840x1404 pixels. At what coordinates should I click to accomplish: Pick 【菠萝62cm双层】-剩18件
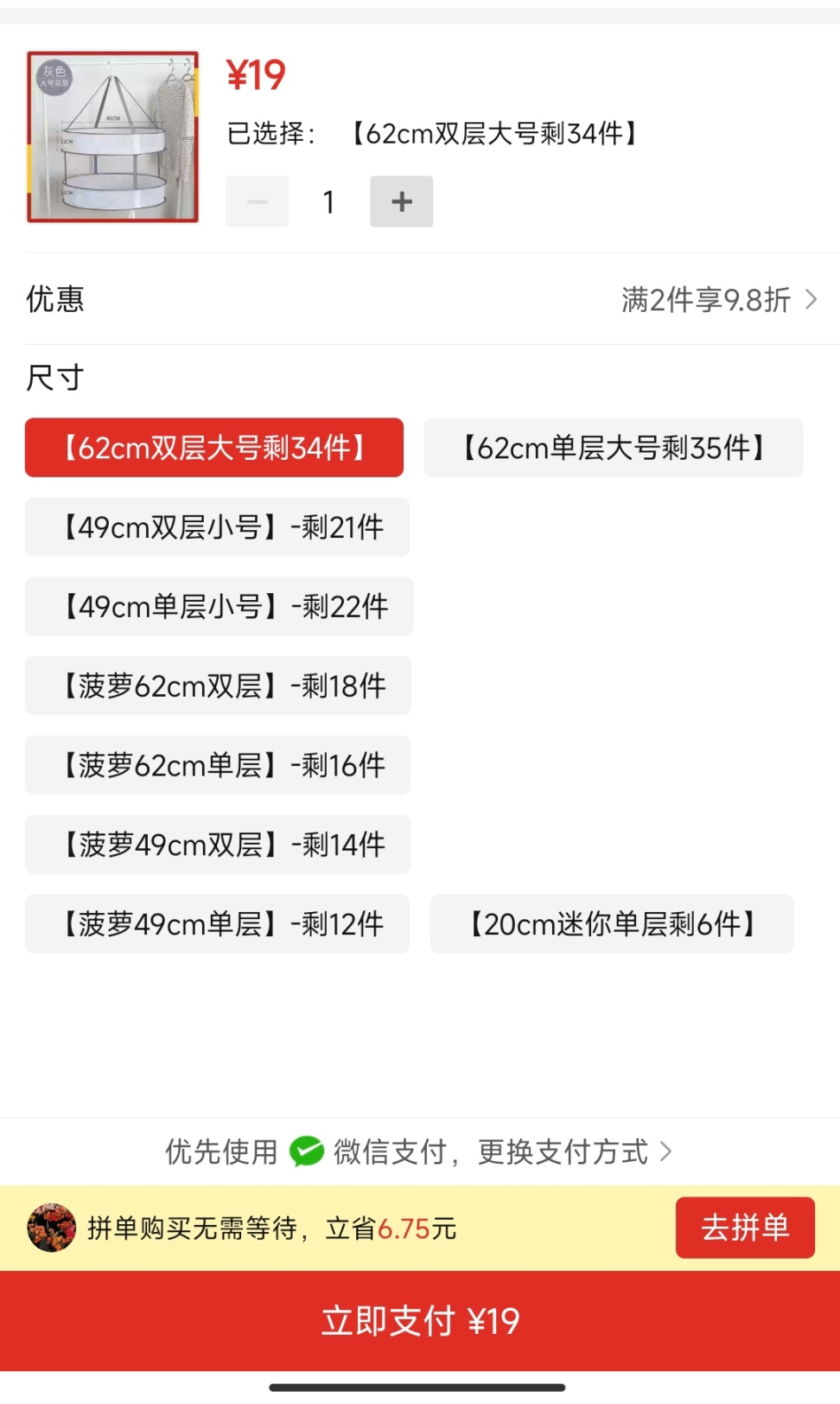click(218, 686)
